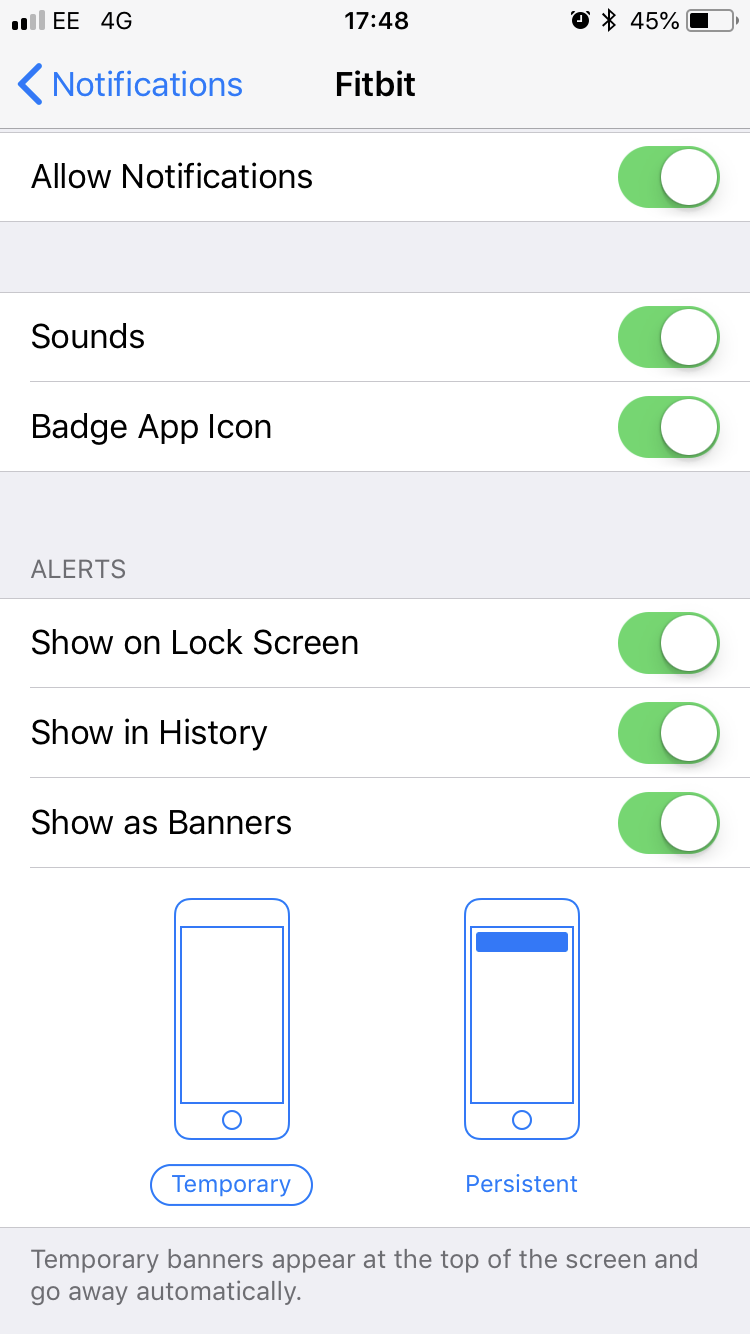Switch off Show on Lock Screen
The image size is (750, 1334).
[x=668, y=643]
